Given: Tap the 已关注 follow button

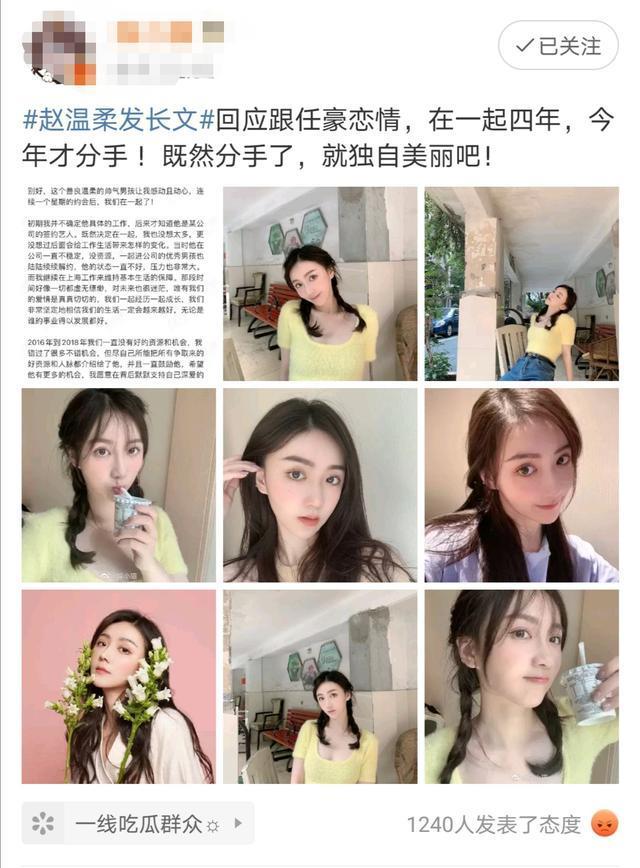Looking at the screenshot, I should [x=559, y=46].
